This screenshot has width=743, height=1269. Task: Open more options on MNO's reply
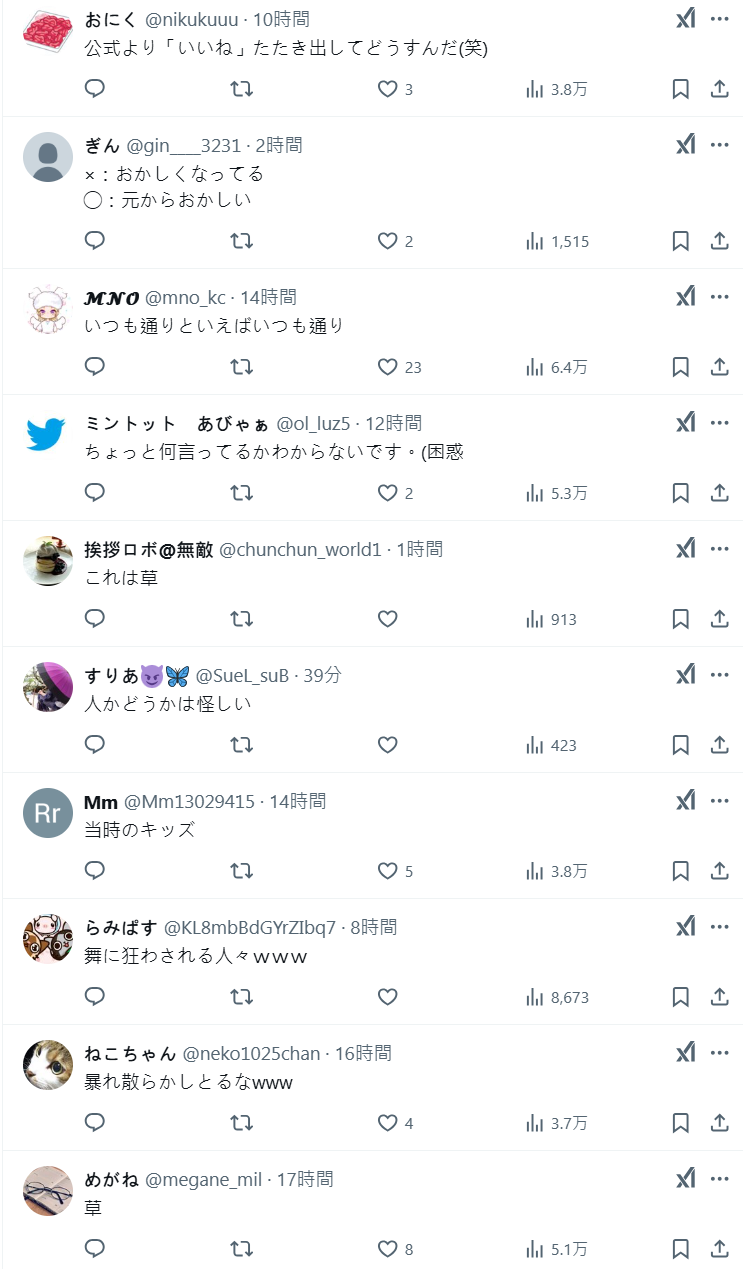[x=719, y=297]
